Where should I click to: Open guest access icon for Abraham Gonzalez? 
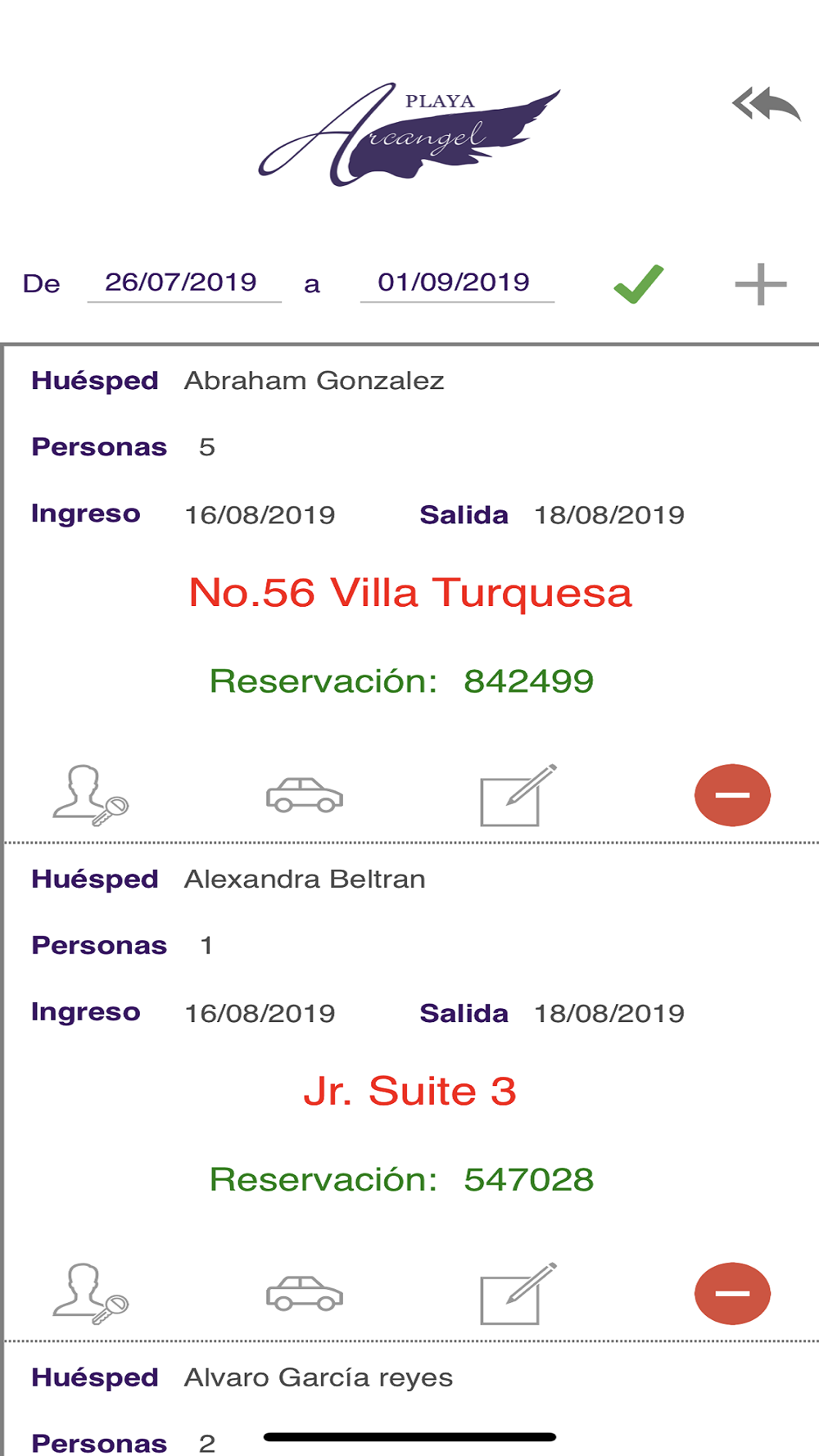click(x=91, y=795)
